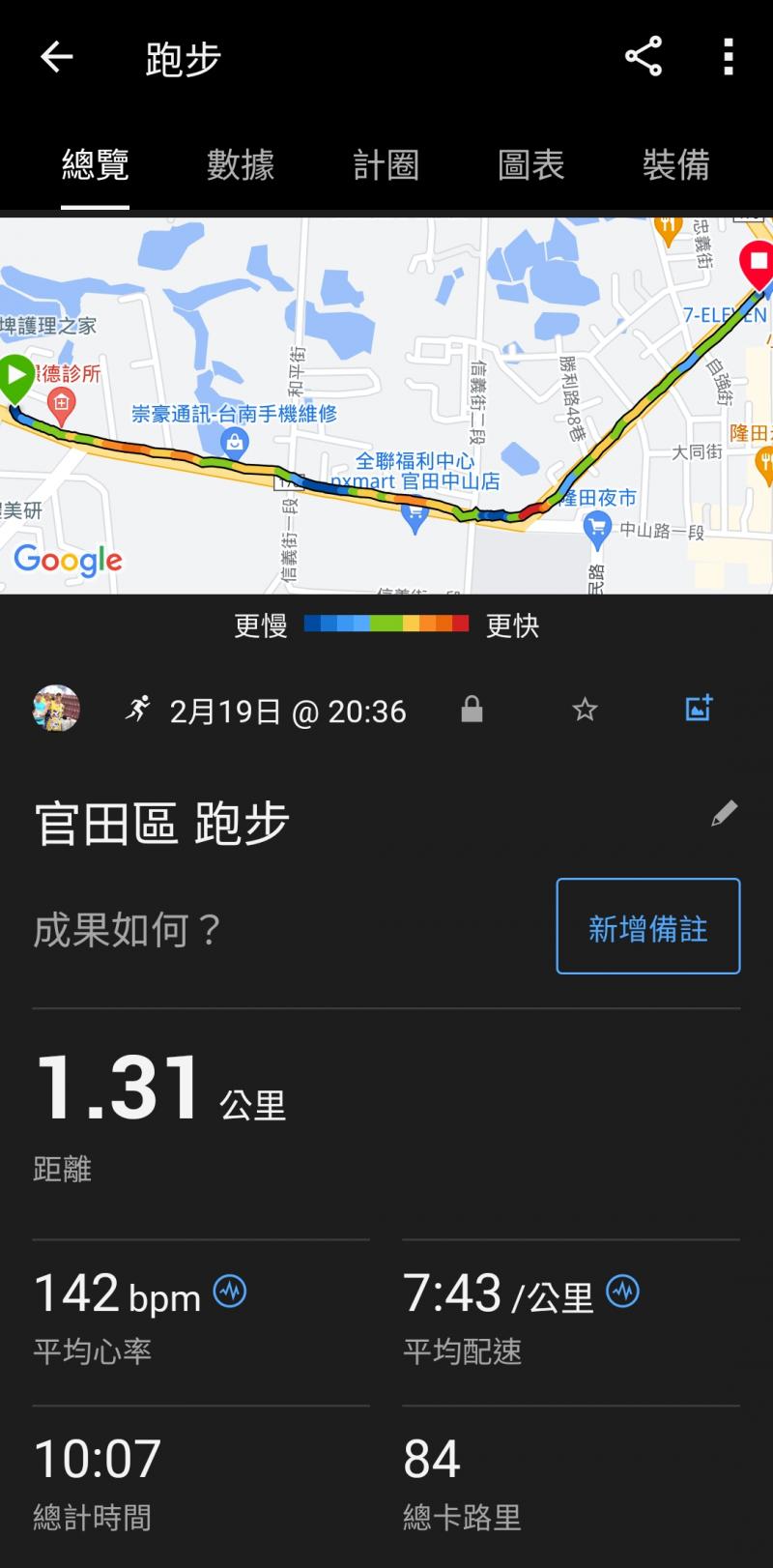Open the info icon beside 142 bpm

tap(230, 1292)
